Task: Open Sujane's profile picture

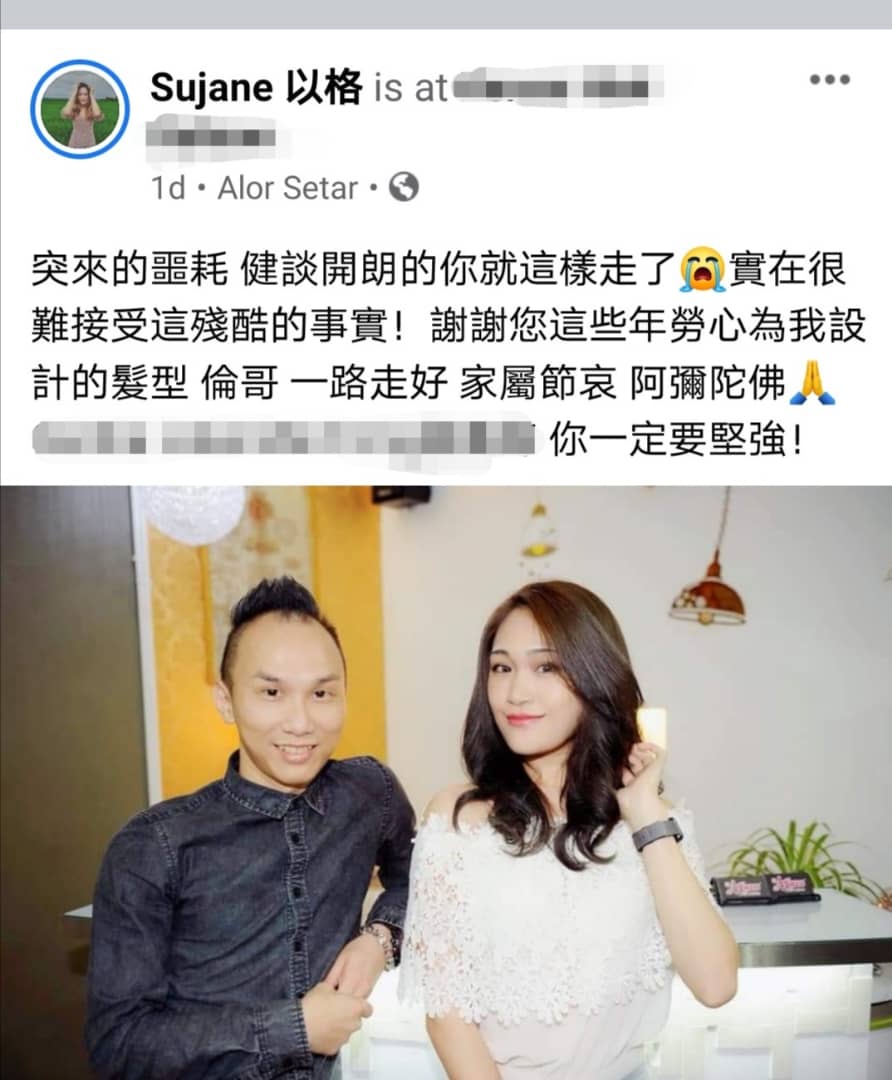Action: click(x=80, y=109)
